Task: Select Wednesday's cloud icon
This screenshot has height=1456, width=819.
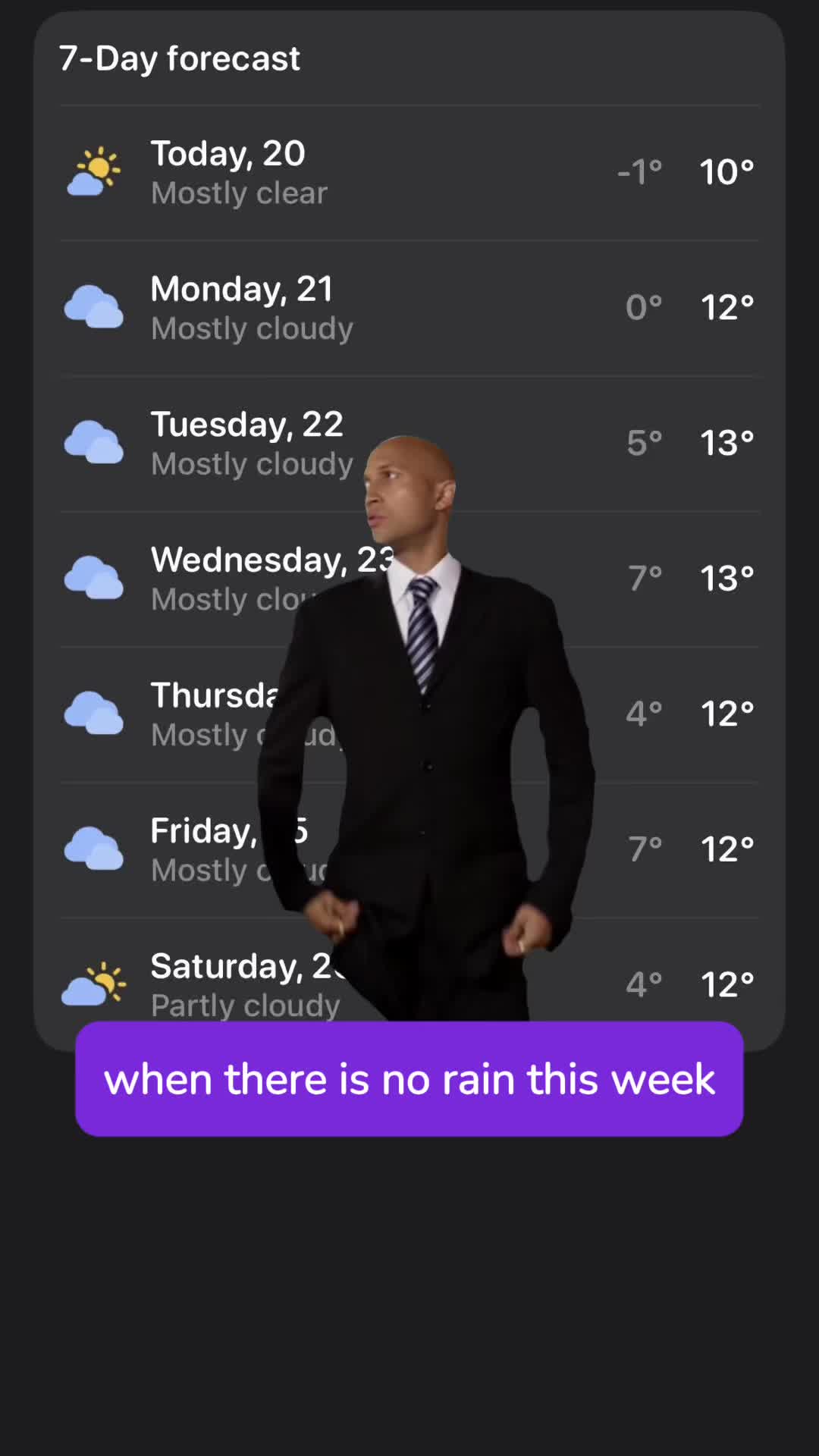Action: (93, 577)
